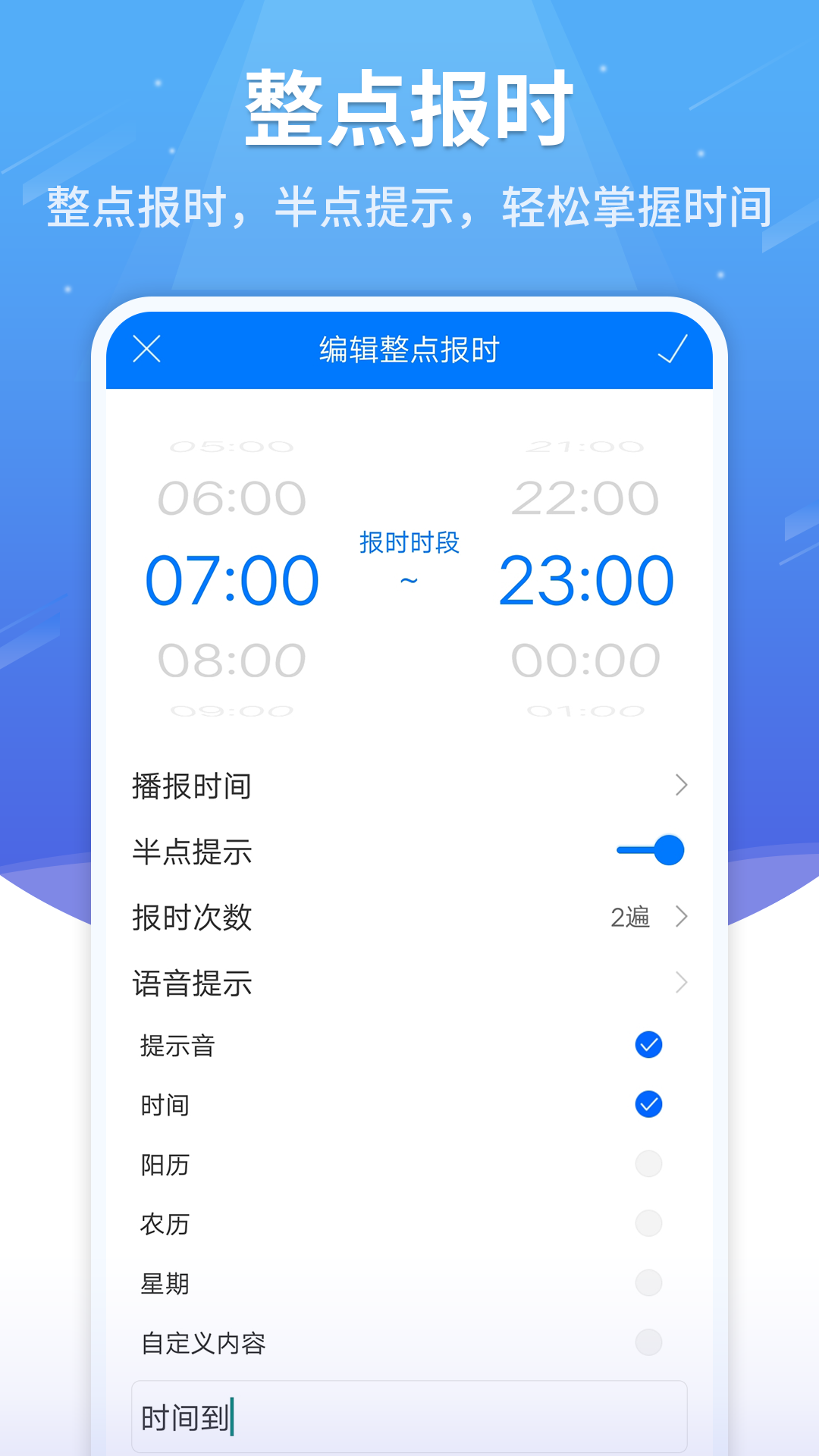Click the highlighted 07:00 start time
This screenshot has height=1456, width=819.
(231, 579)
